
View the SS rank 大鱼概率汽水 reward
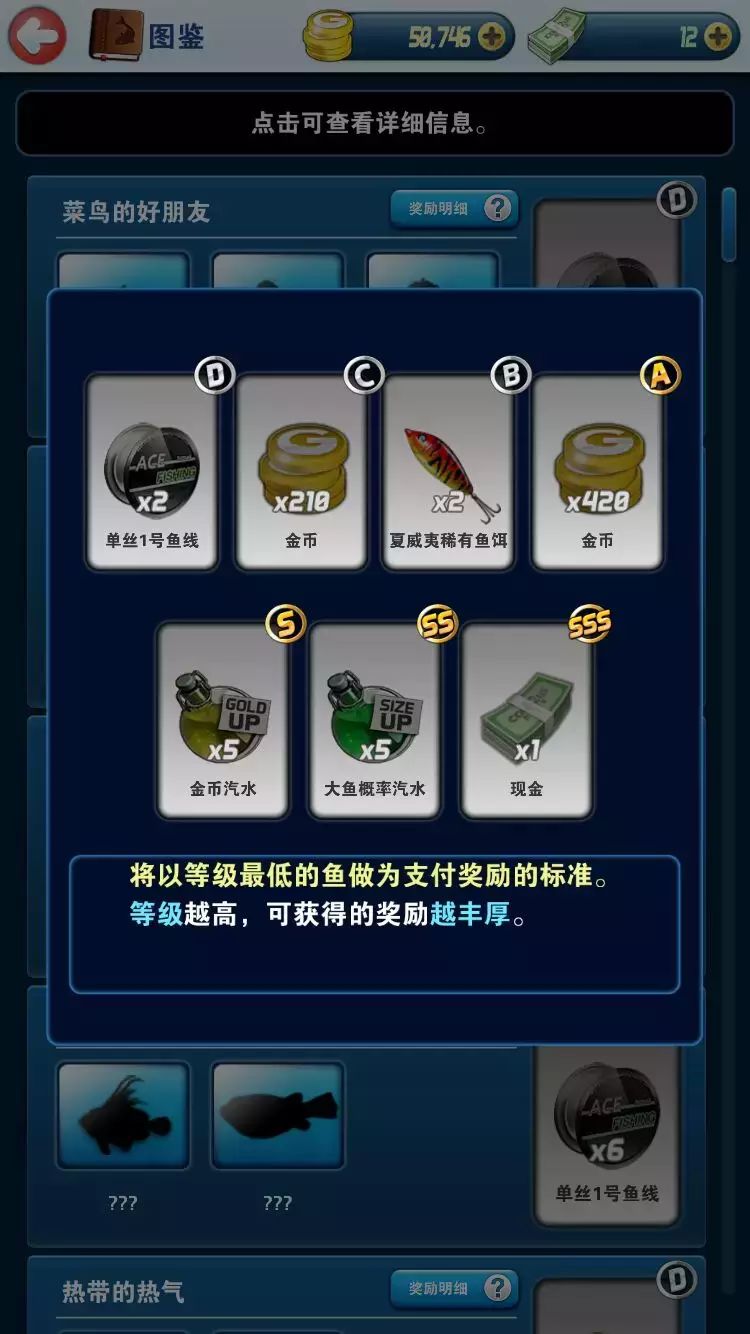tap(374, 720)
